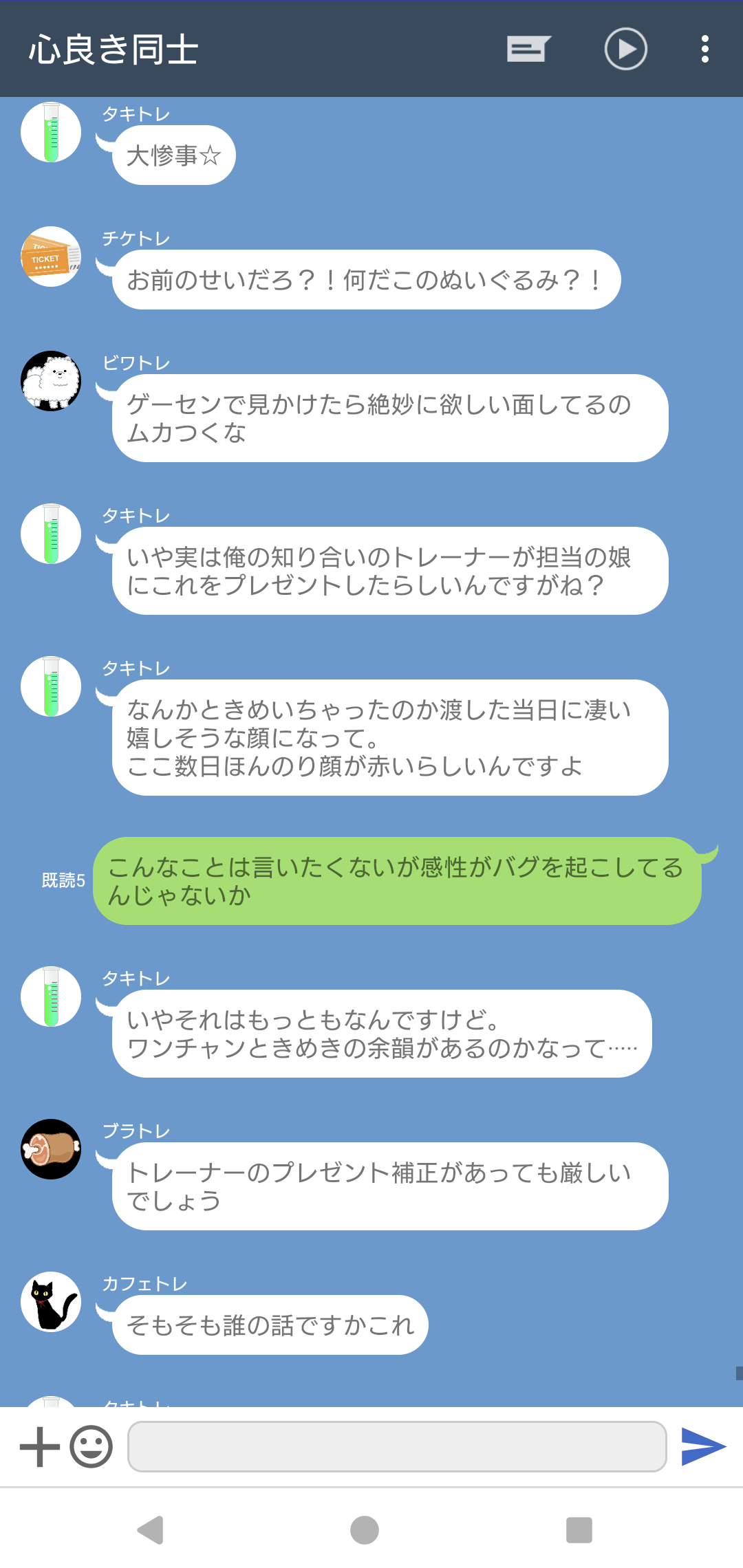Tap ブラトレ's meat avatar
Image resolution: width=743 pixels, height=1568 pixels.
click(51, 1149)
